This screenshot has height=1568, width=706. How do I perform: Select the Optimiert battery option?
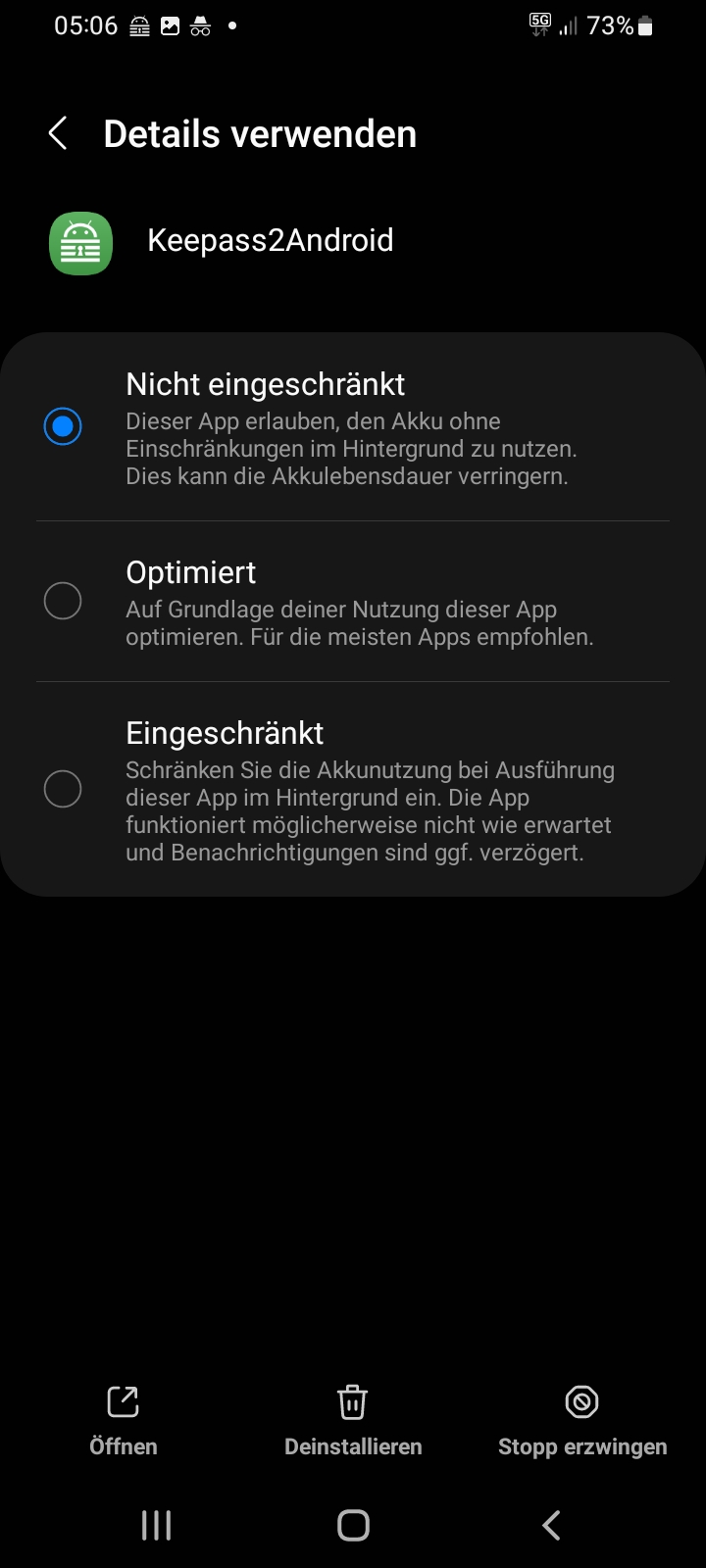(x=63, y=601)
